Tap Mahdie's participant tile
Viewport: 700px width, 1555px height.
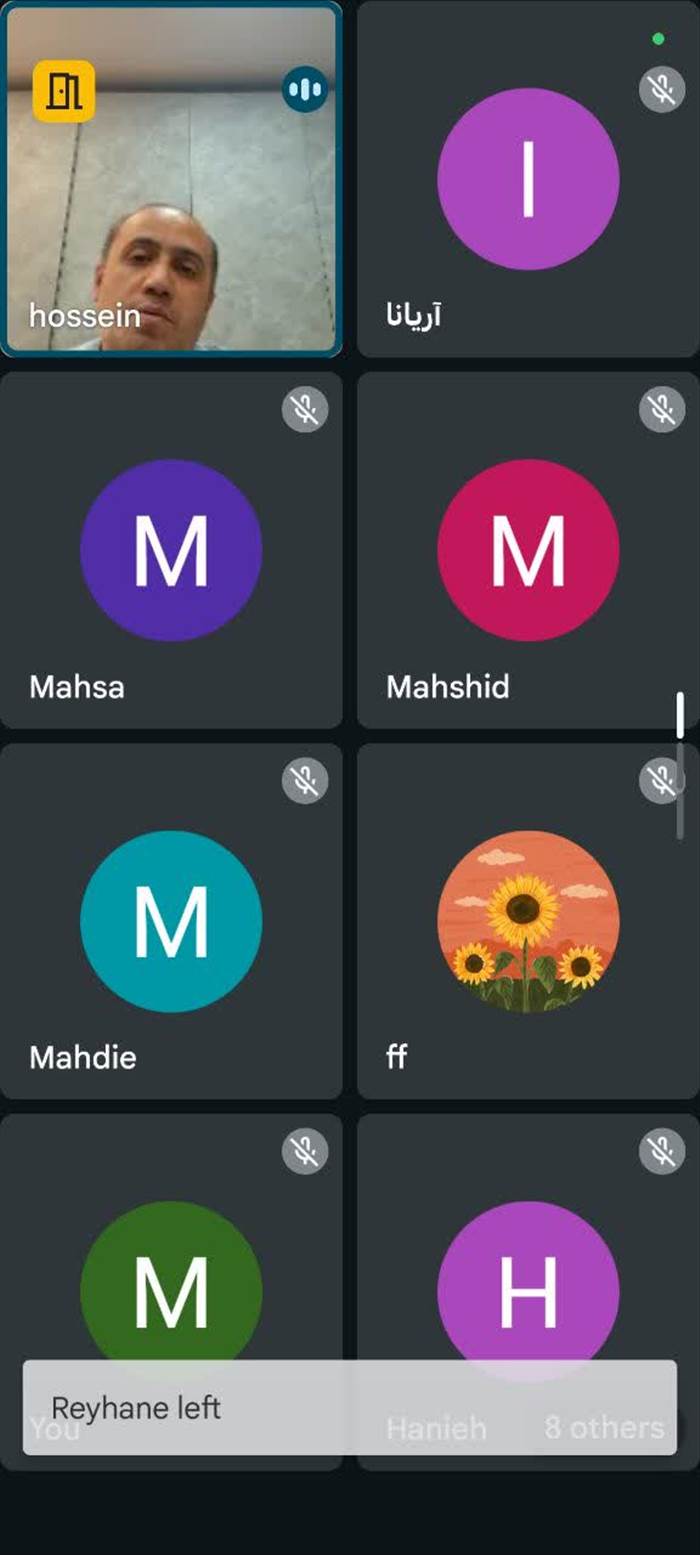tap(171, 921)
